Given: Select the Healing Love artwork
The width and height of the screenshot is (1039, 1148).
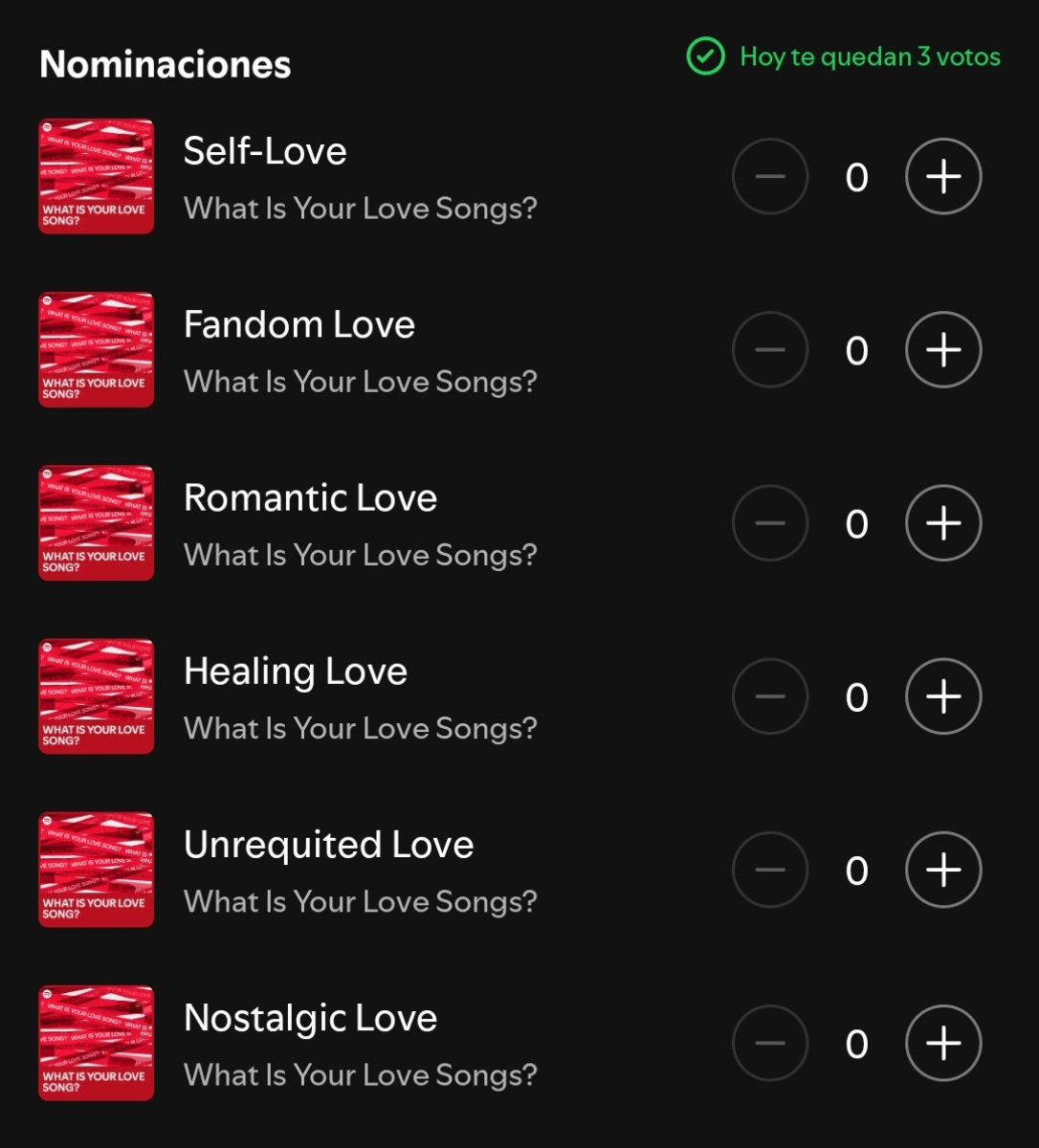Looking at the screenshot, I should (96, 696).
